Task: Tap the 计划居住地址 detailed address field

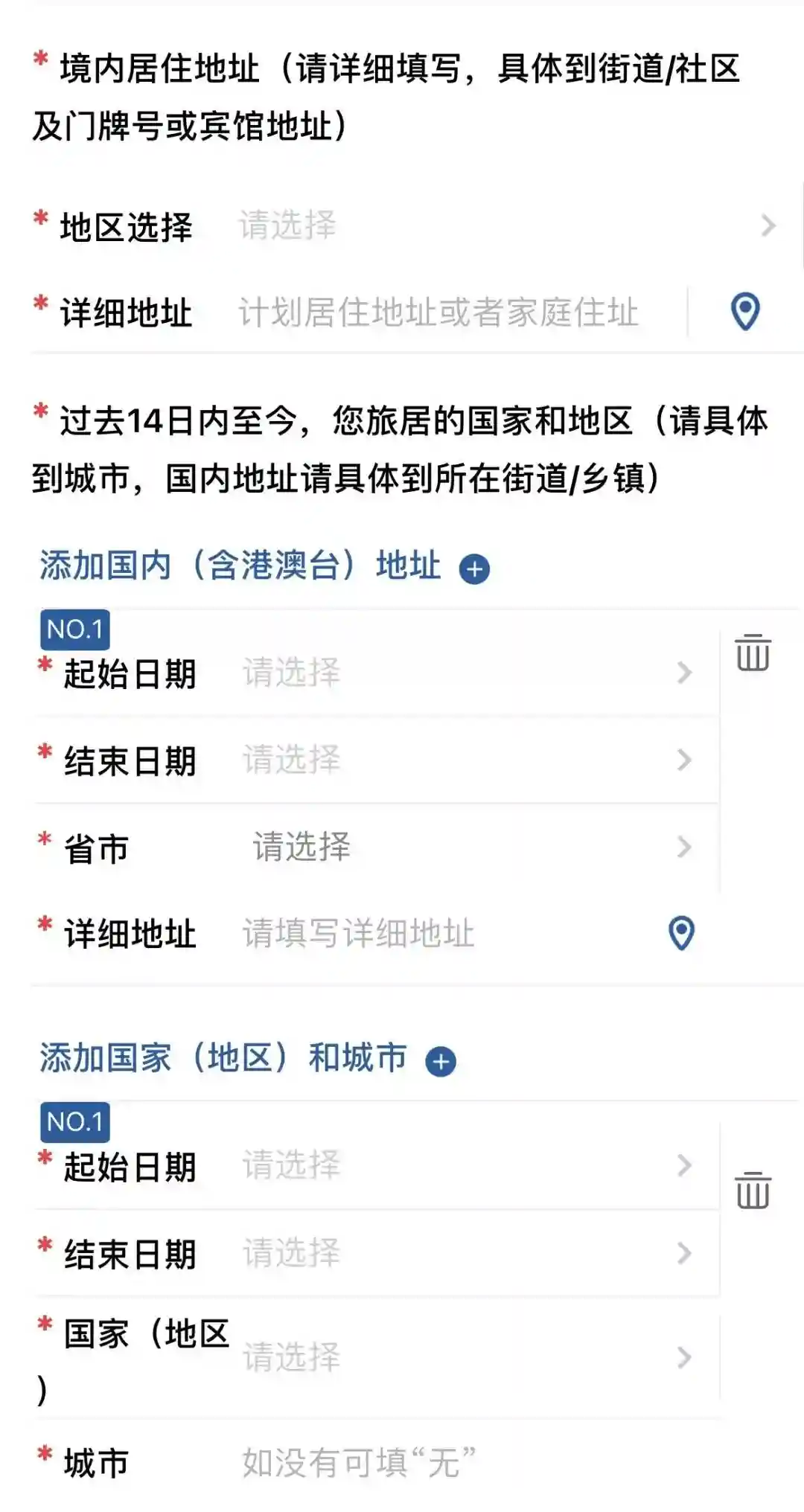Action: click(439, 313)
